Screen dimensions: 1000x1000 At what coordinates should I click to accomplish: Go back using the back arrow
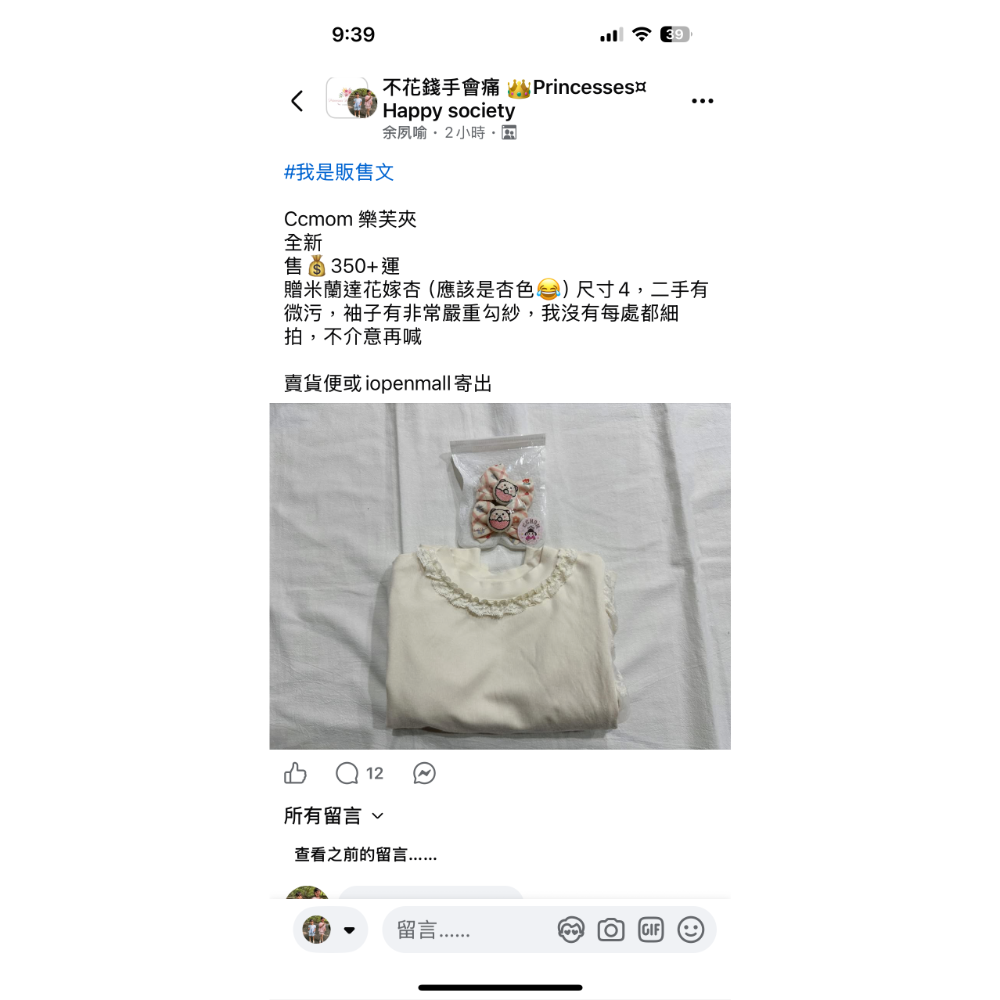pyautogui.click(x=297, y=101)
